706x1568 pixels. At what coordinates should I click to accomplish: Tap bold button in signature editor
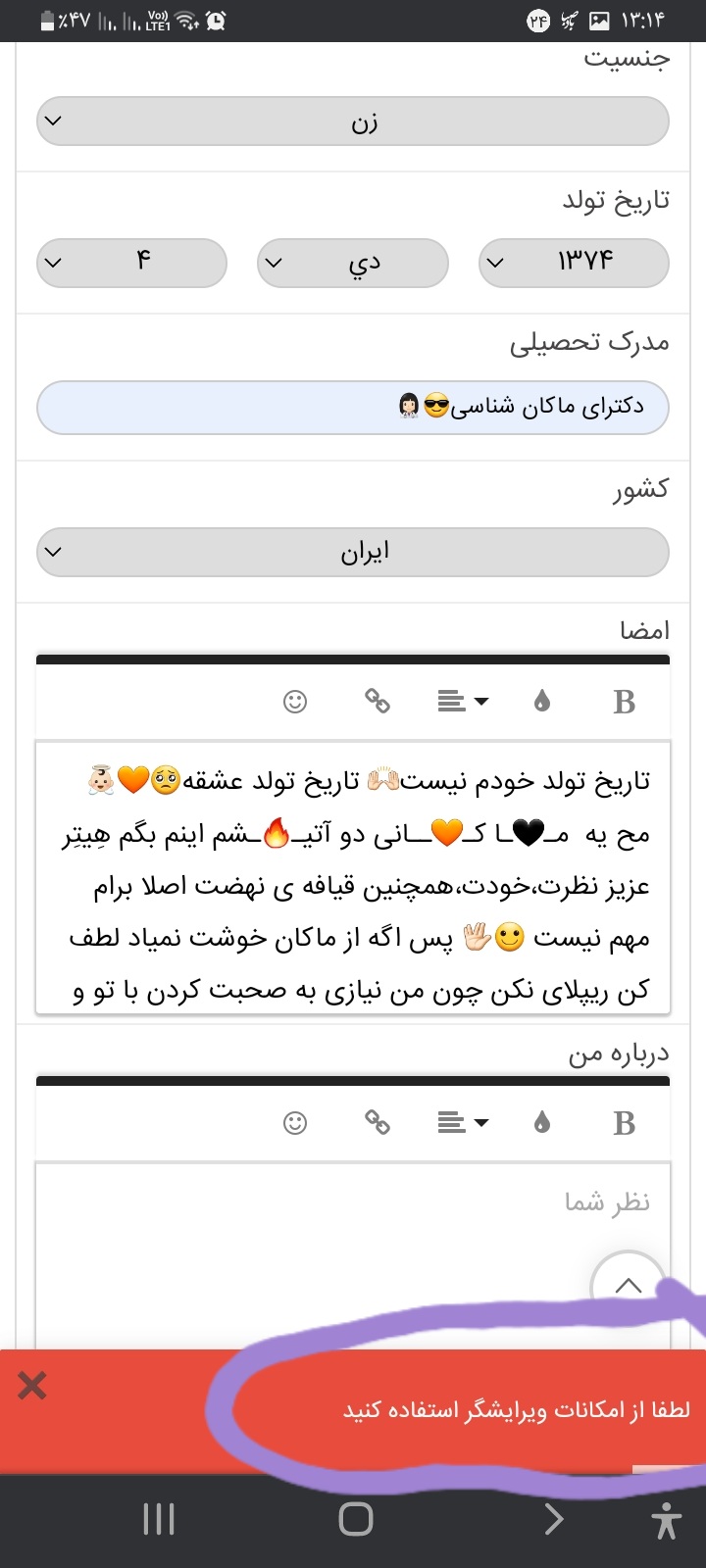(x=624, y=702)
